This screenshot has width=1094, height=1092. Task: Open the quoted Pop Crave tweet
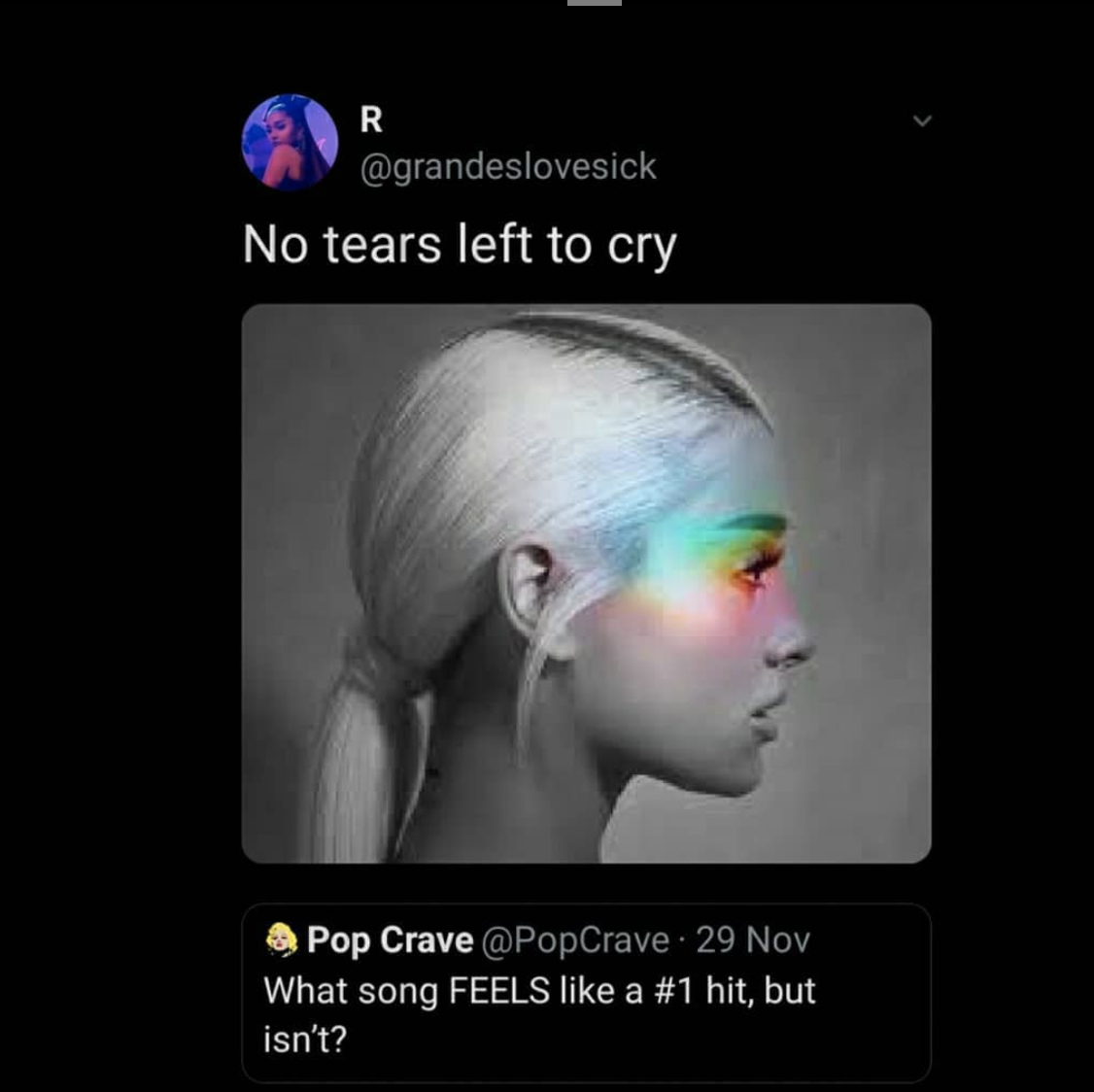pyautogui.click(x=586, y=991)
